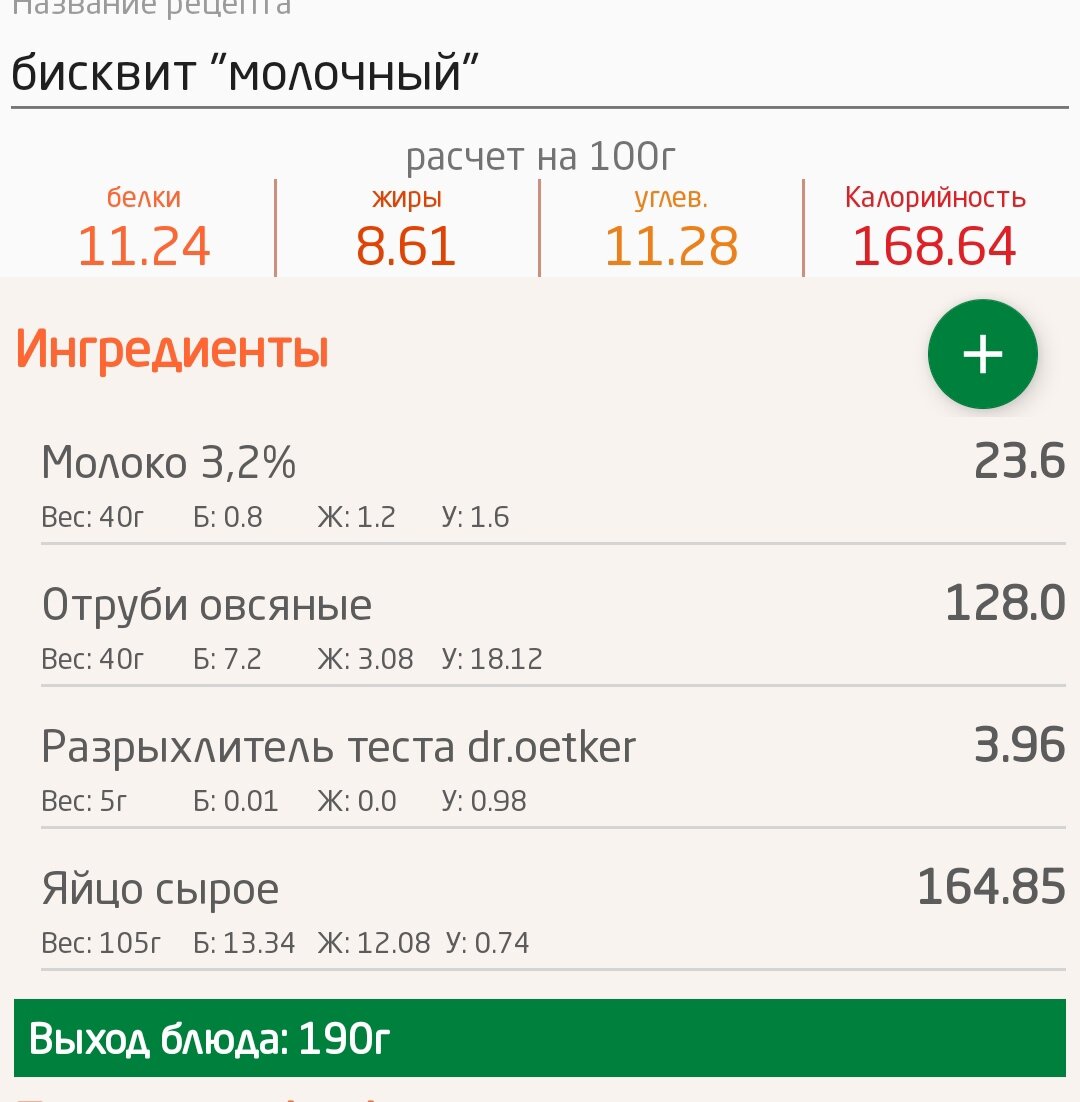Screen dimensions: 1080x1102
Task: Click the Вес: 40г label under Молоко
Action: [x=92, y=517]
